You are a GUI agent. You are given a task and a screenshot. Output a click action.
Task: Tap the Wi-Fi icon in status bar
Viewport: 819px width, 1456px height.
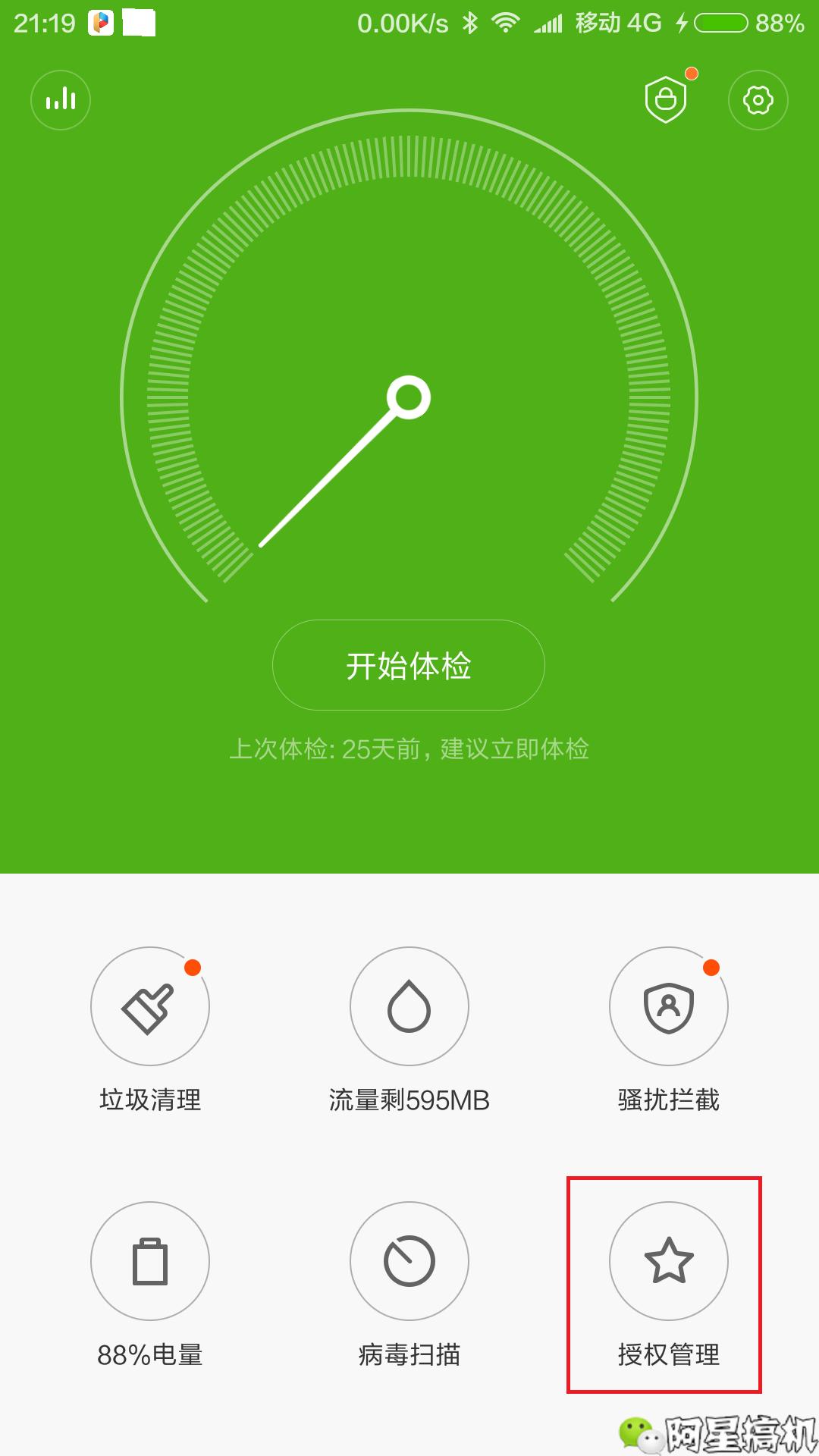point(504,23)
